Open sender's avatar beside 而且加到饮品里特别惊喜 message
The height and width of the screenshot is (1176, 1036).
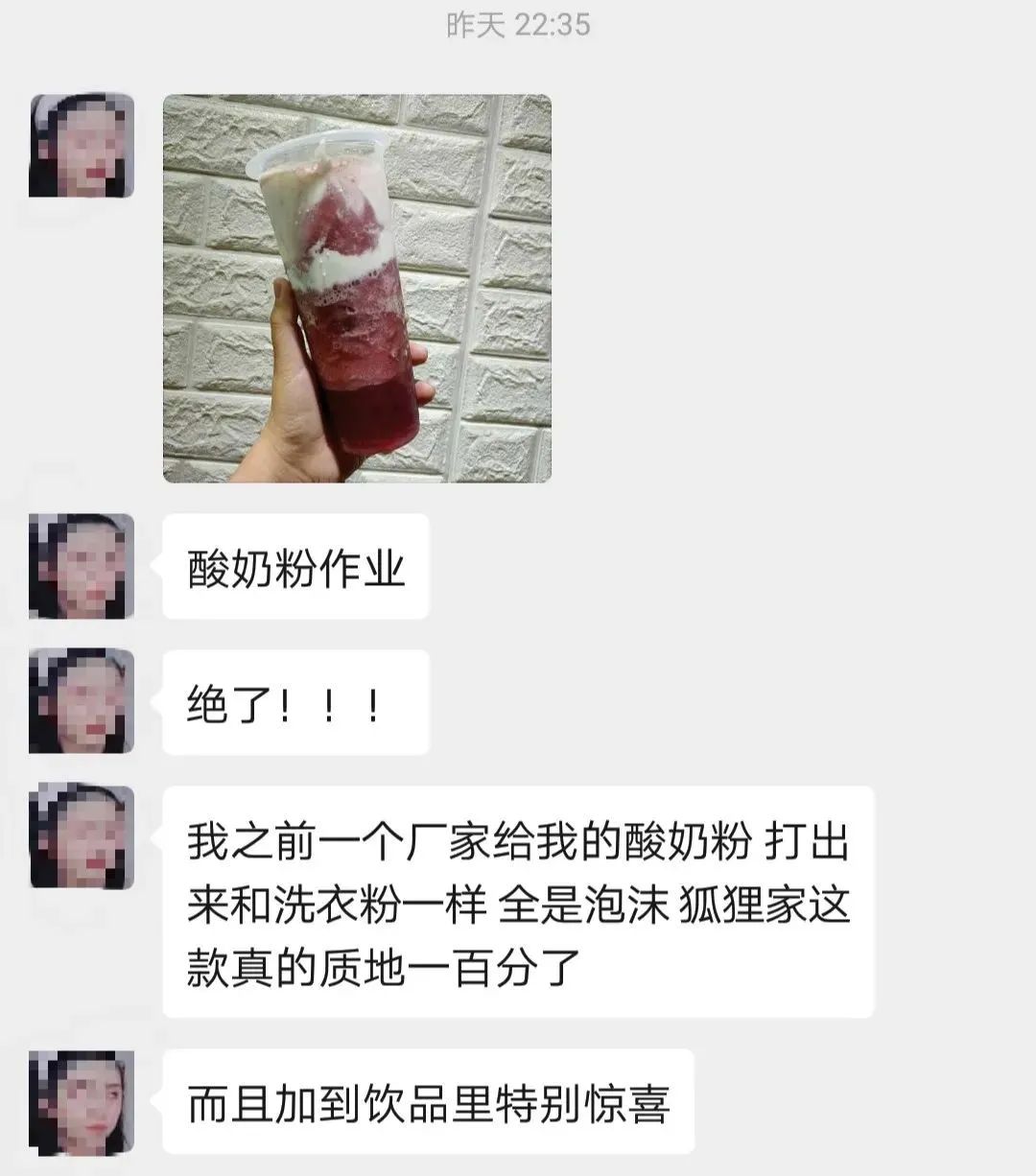pos(82,1101)
